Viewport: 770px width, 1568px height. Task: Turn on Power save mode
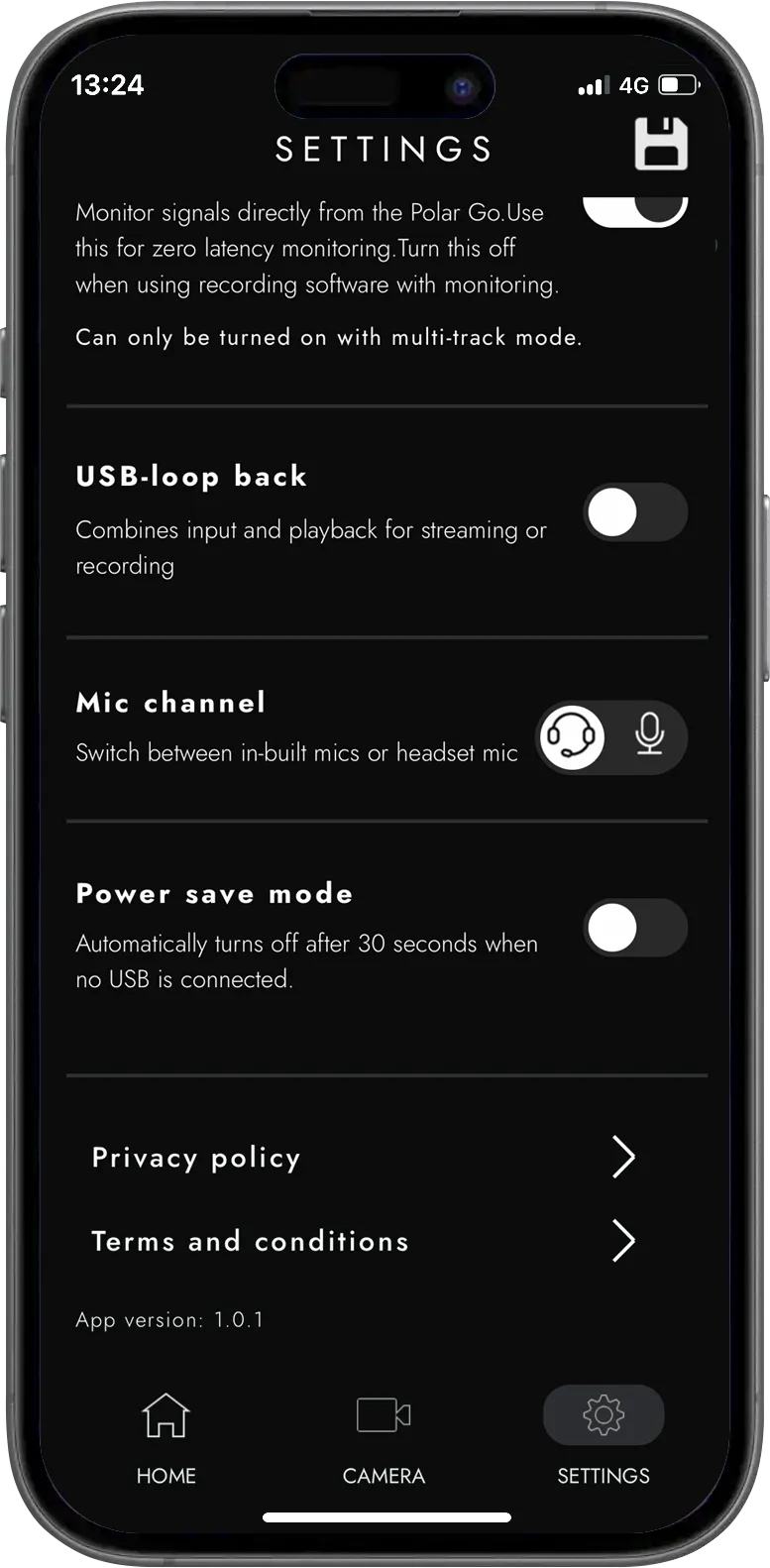[x=635, y=929]
